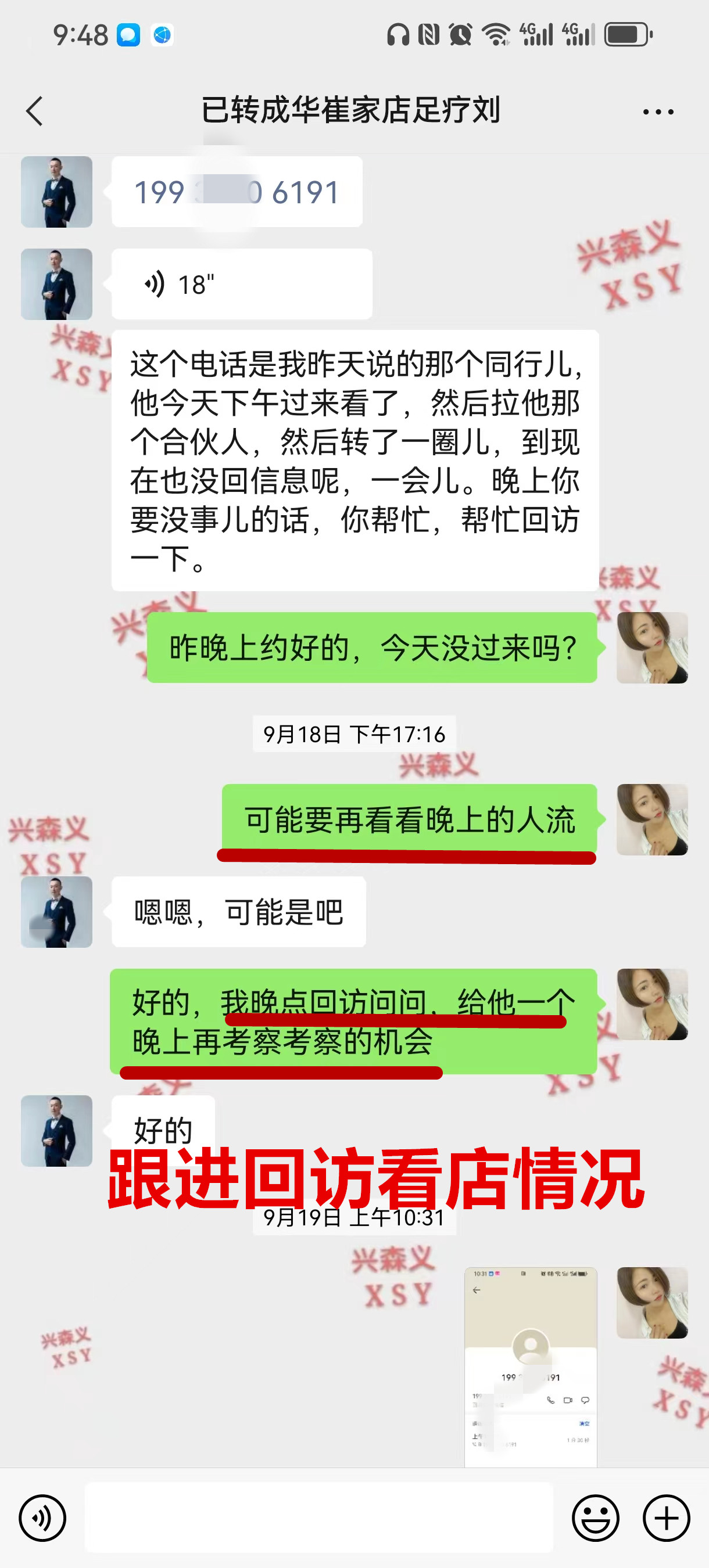Open the contact screenshot image sent at 10:31
709x1568 pixels.
[x=530, y=1366]
